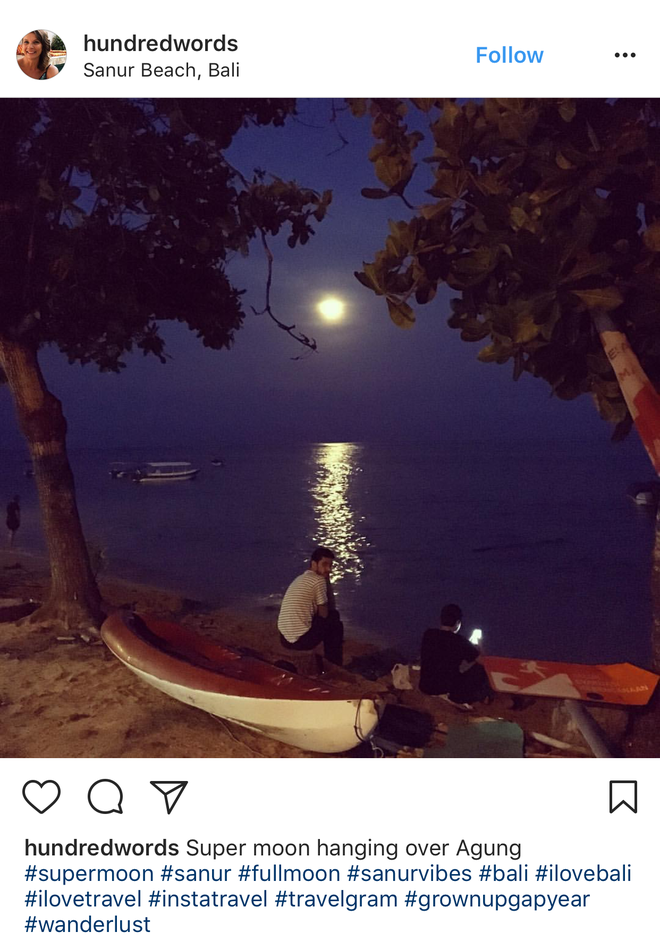Open the hundredwords name in caption
Image resolution: width=660 pixels, height=949 pixels.
(x=101, y=849)
